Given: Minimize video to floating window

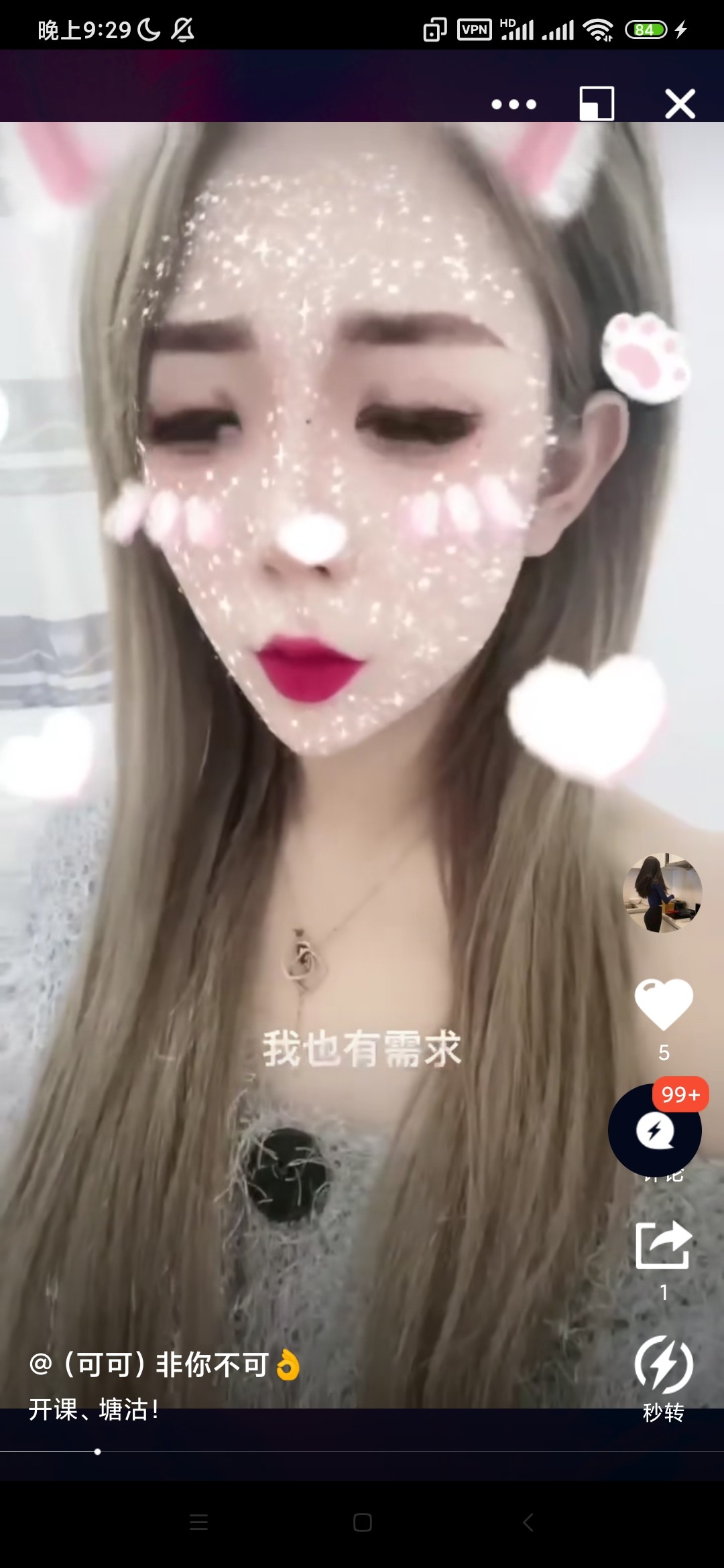Looking at the screenshot, I should click(597, 104).
